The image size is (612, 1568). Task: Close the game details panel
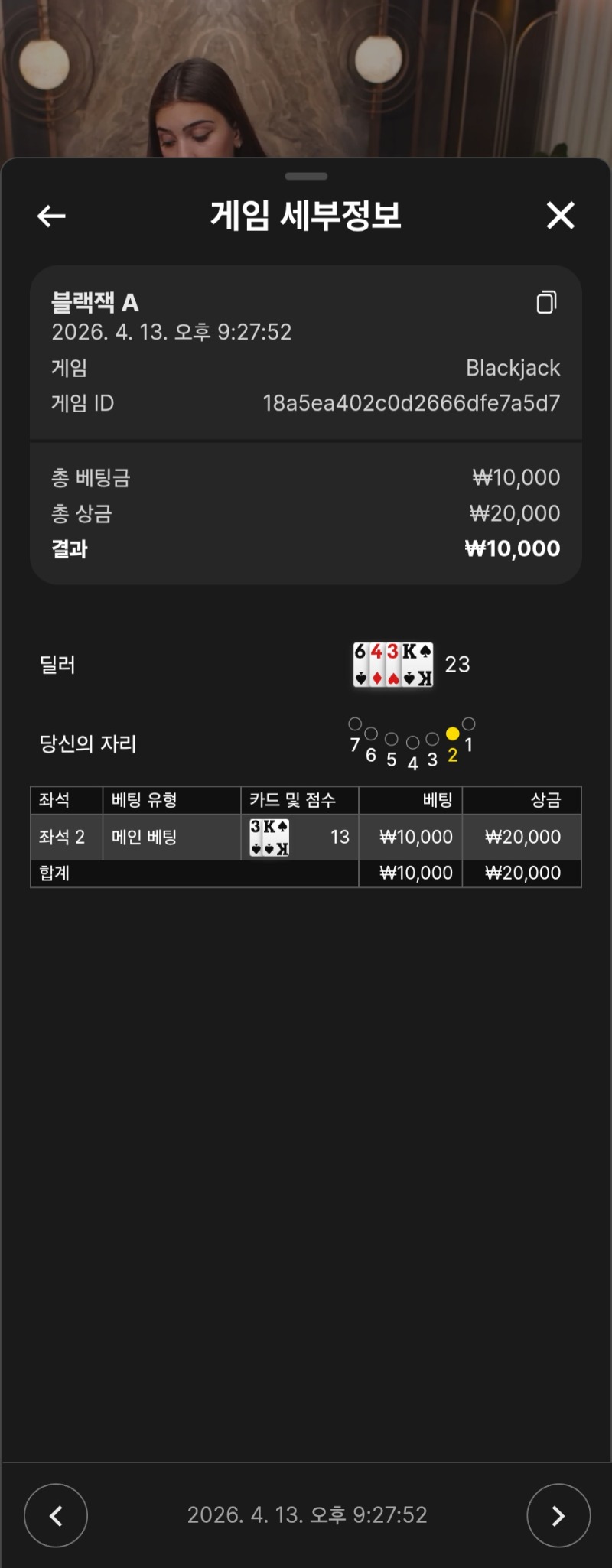560,216
